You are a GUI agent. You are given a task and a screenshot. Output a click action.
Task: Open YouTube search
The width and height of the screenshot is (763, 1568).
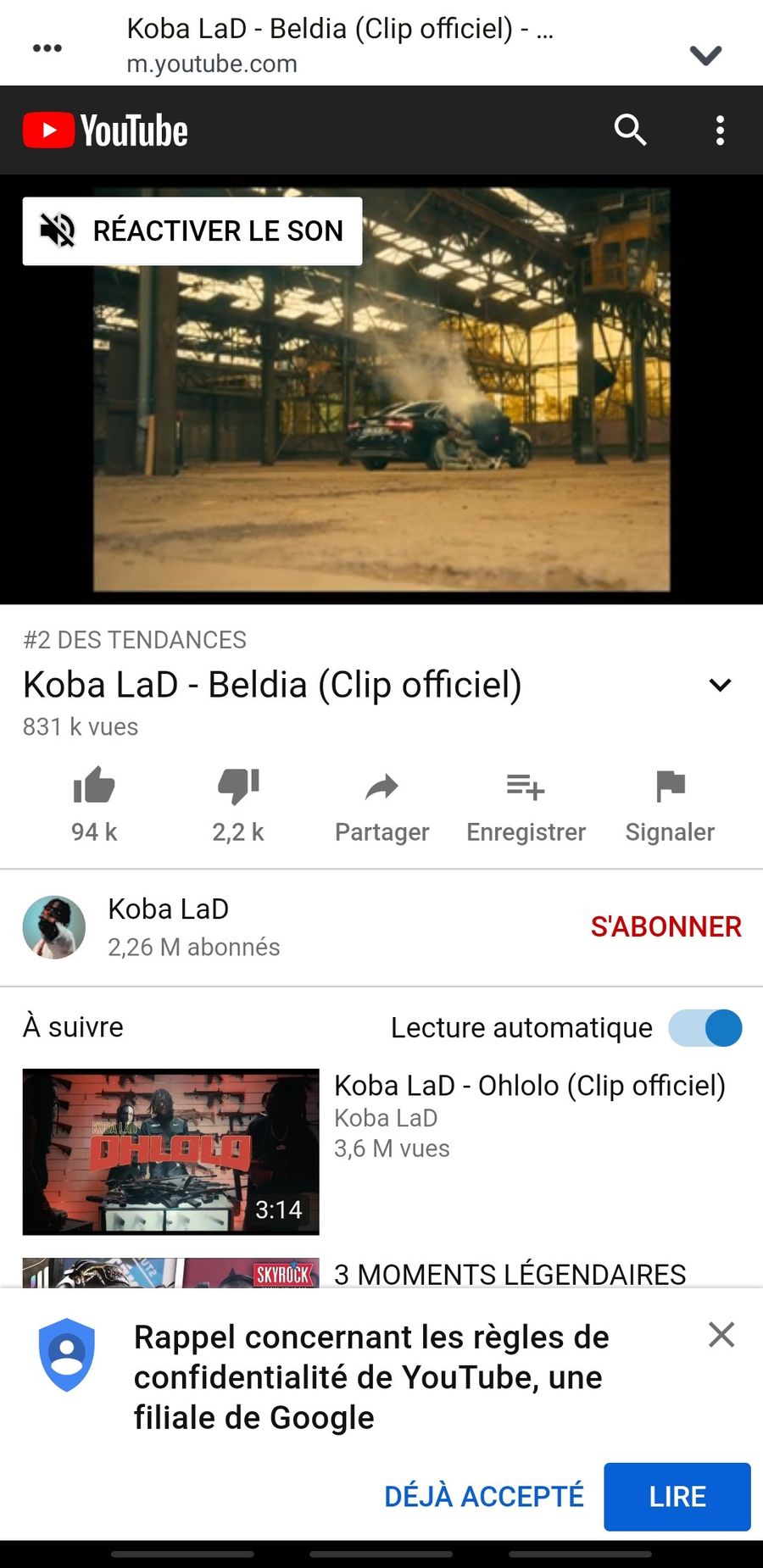tap(630, 131)
